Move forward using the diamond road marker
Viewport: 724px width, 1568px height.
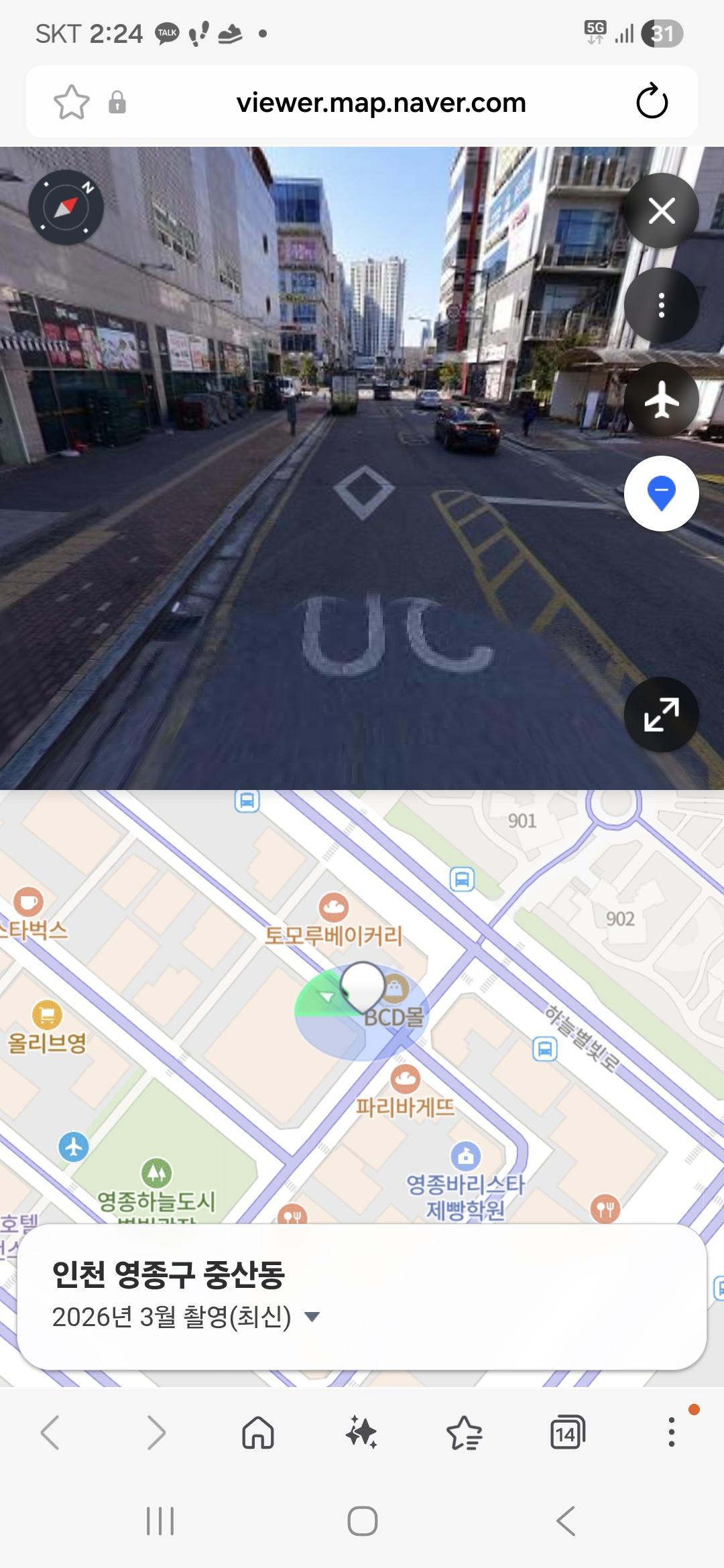point(364,493)
